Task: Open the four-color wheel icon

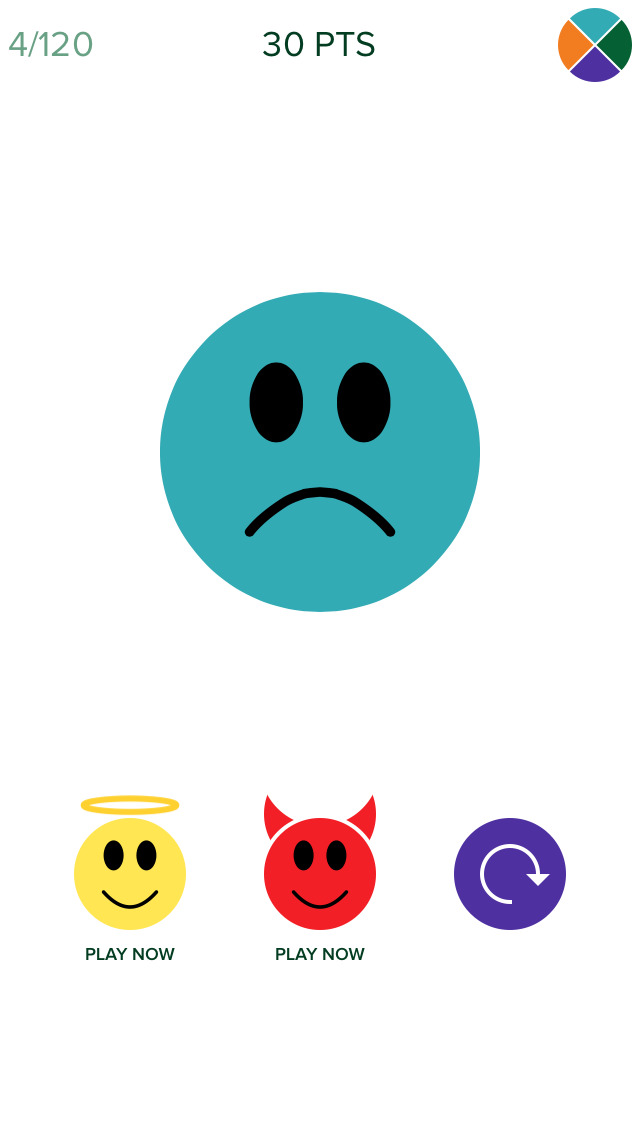Action: pyautogui.click(x=595, y=45)
